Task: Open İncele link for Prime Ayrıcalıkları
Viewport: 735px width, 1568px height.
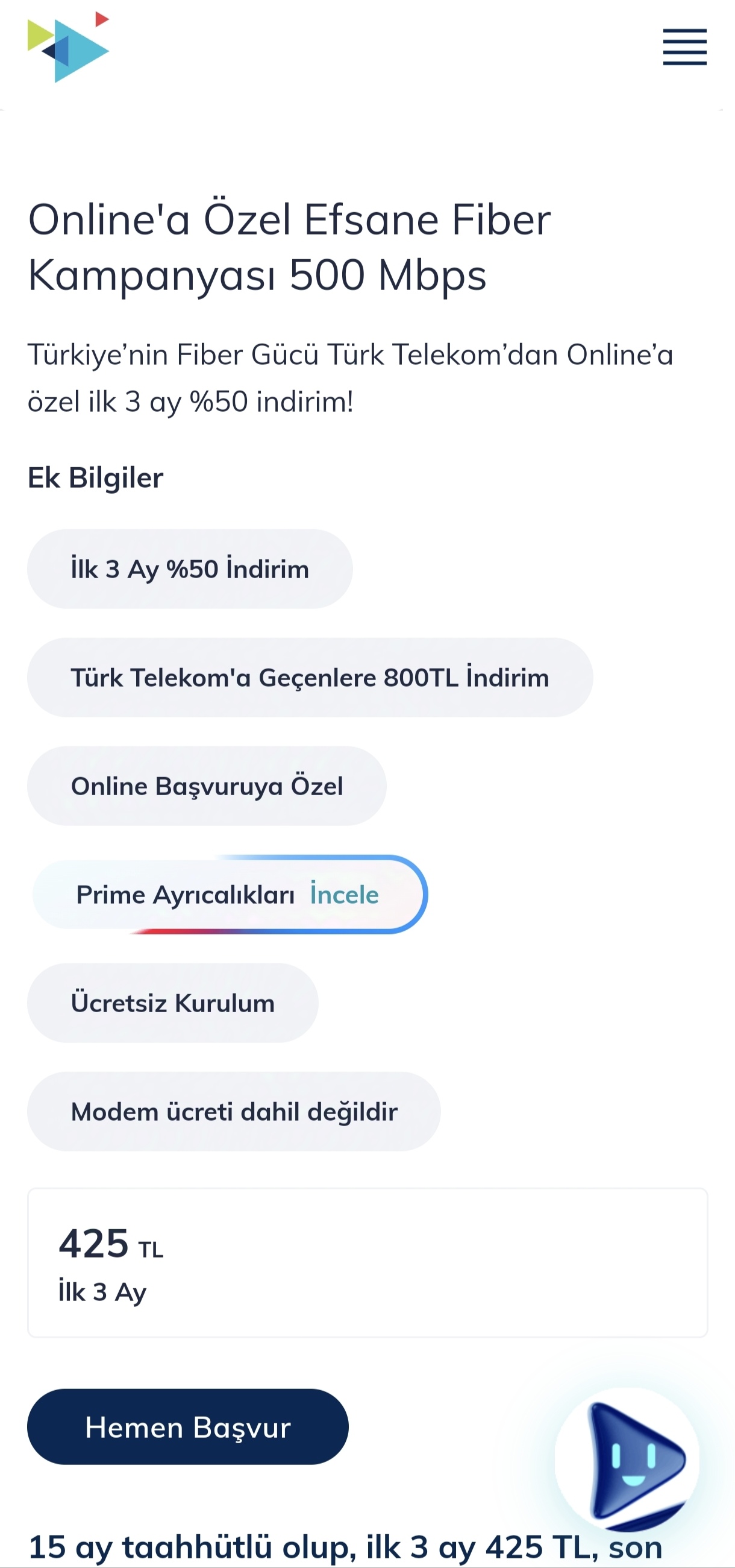Action: click(x=345, y=894)
